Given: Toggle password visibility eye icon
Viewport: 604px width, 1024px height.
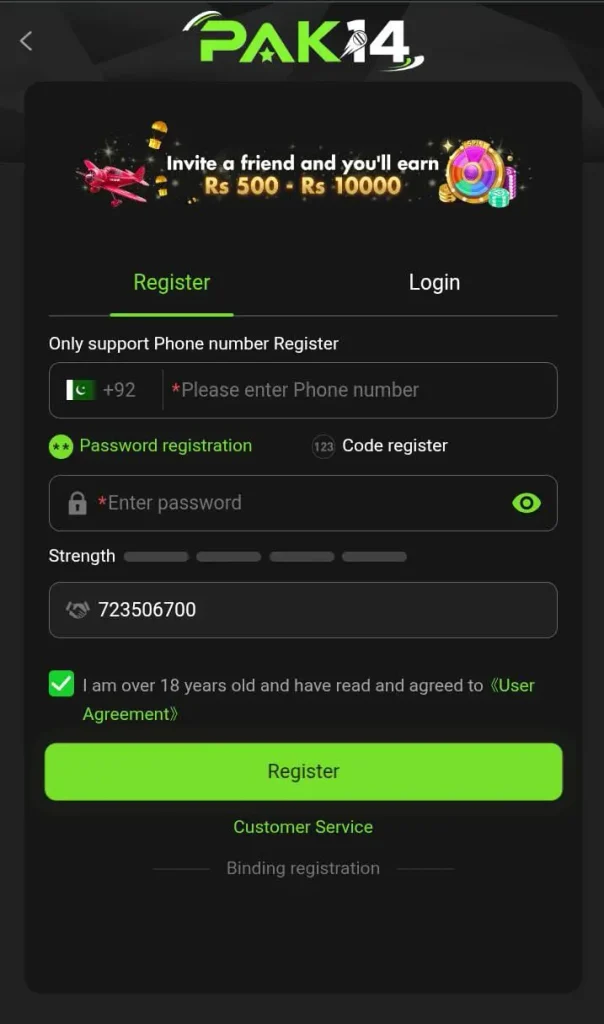Looking at the screenshot, I should [x=526, y=503].
